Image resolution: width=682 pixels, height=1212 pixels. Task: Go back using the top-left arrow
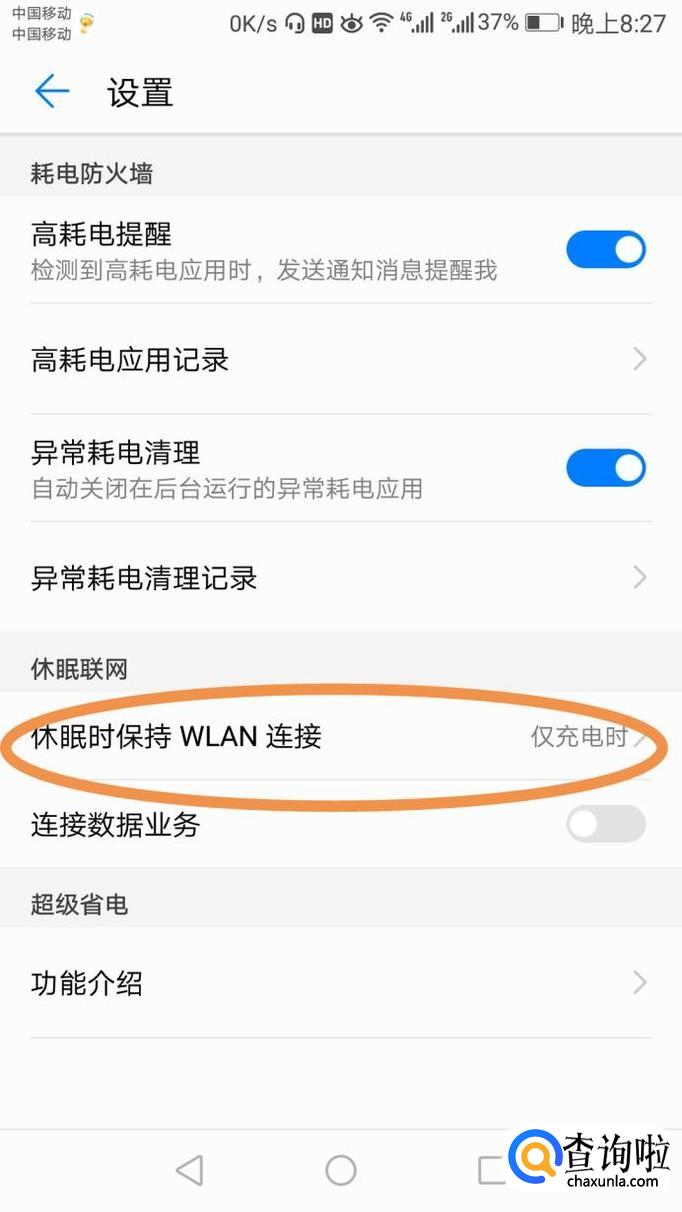[x=52, y=92]
